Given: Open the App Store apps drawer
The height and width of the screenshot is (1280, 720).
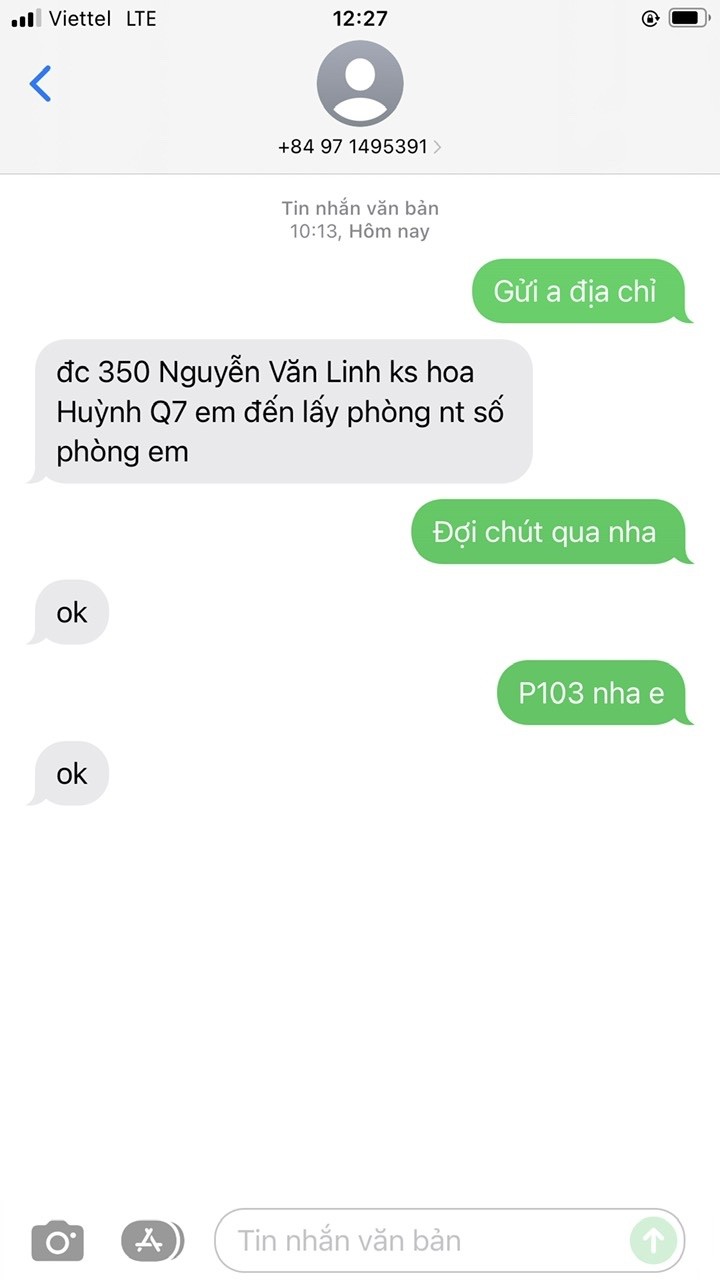Looking at the screenshot, I should (152, 1241).
